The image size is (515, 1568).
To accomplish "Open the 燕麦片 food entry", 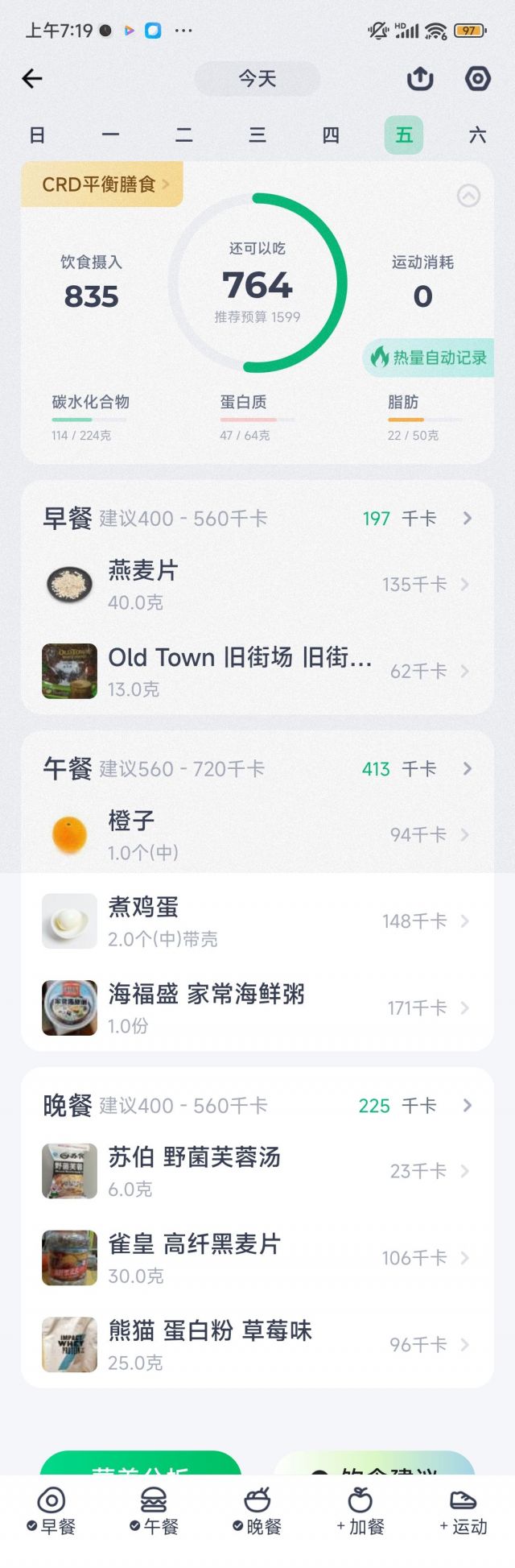I will click(x=257, y=585).
